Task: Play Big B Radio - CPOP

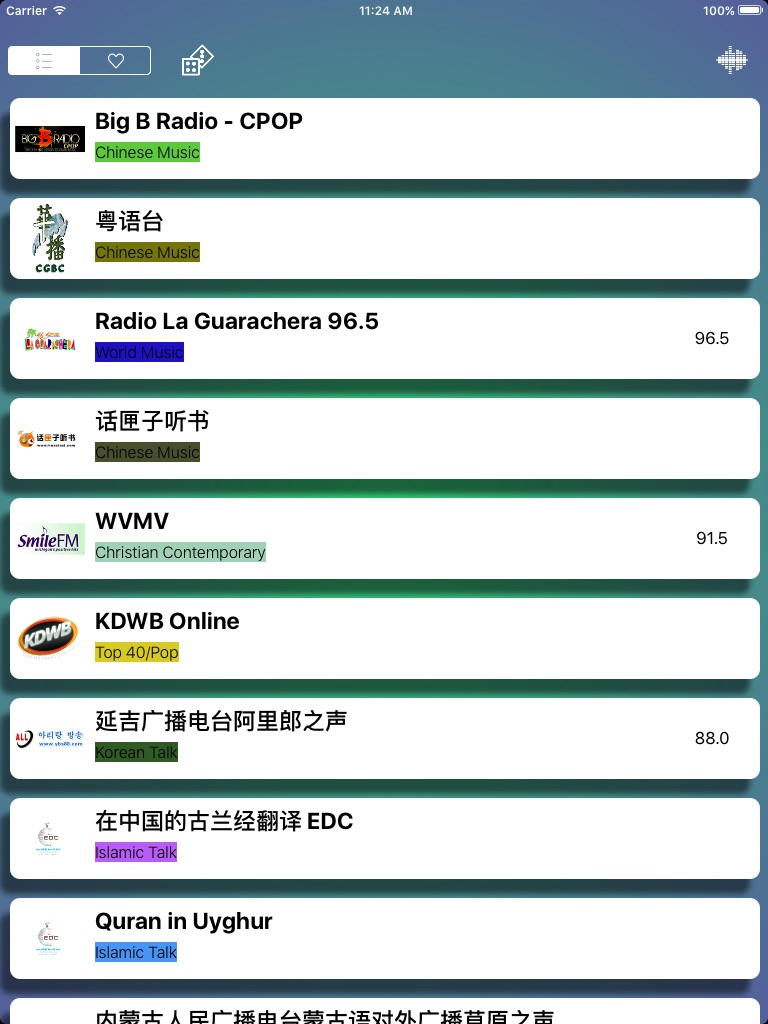Action: 384,138
